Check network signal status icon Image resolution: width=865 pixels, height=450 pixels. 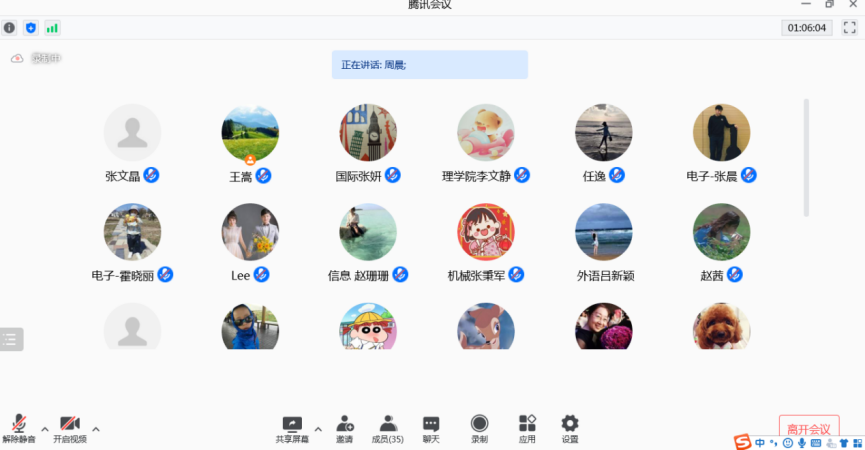pyautogui.click(x=52, y=28)
